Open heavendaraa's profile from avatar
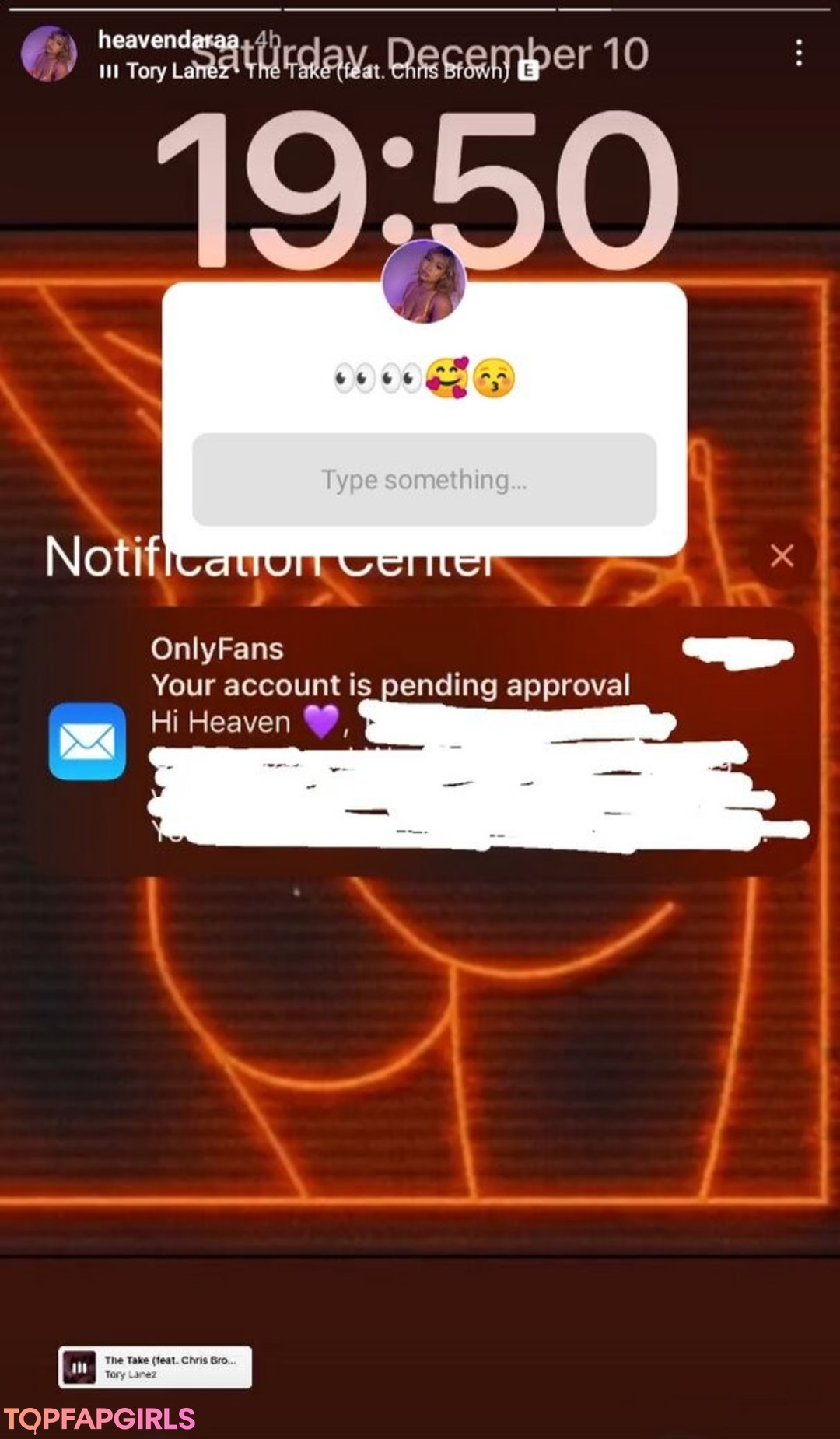 coord(48,54)
